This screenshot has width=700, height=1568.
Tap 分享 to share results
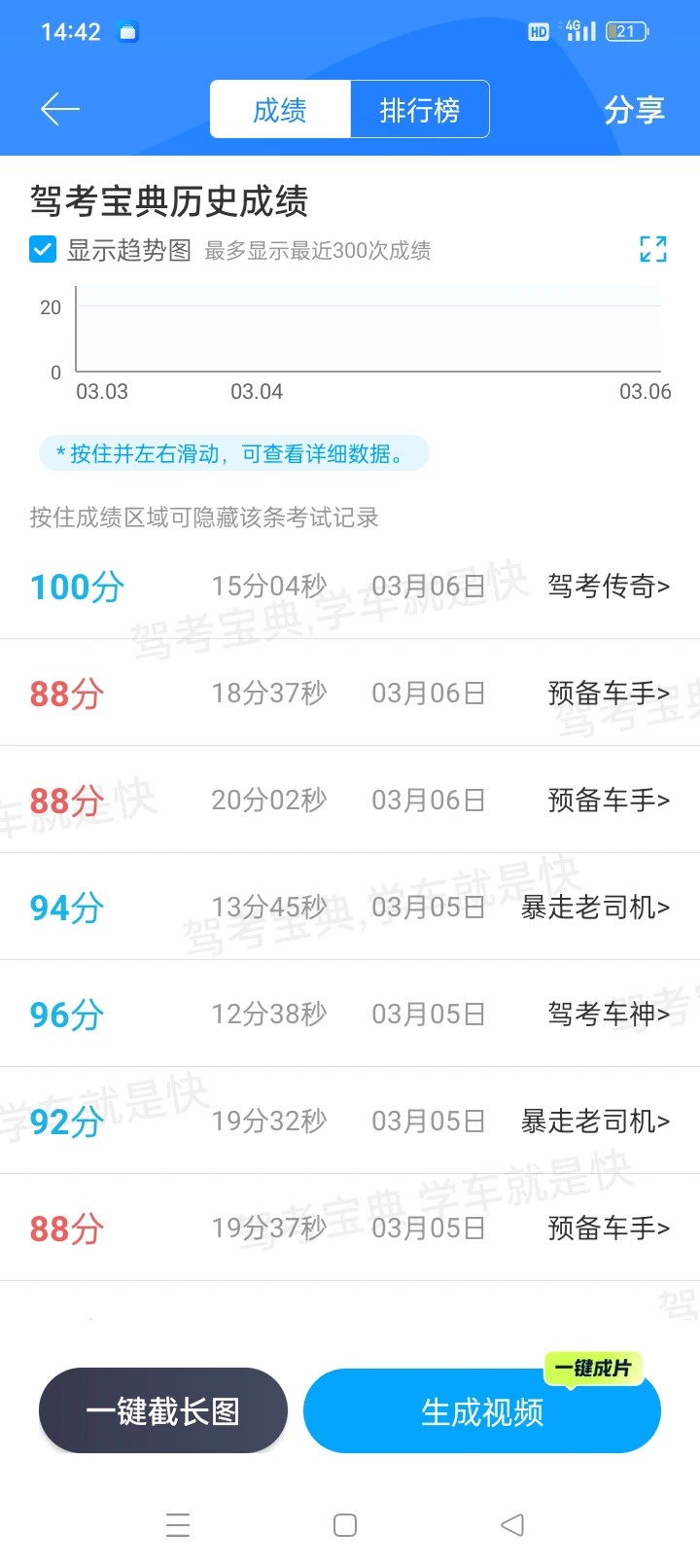tap(634, 110)
